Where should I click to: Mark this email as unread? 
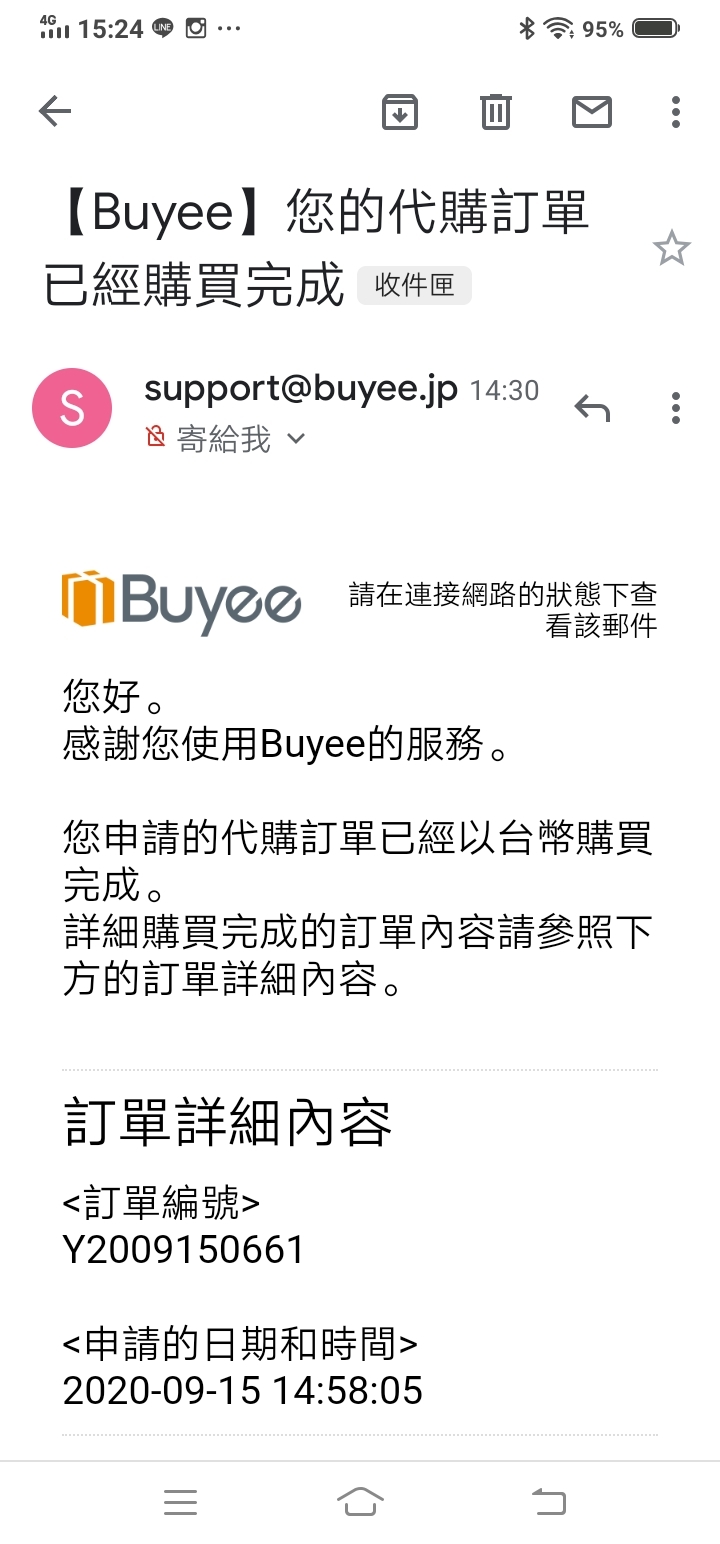[591, 111]
